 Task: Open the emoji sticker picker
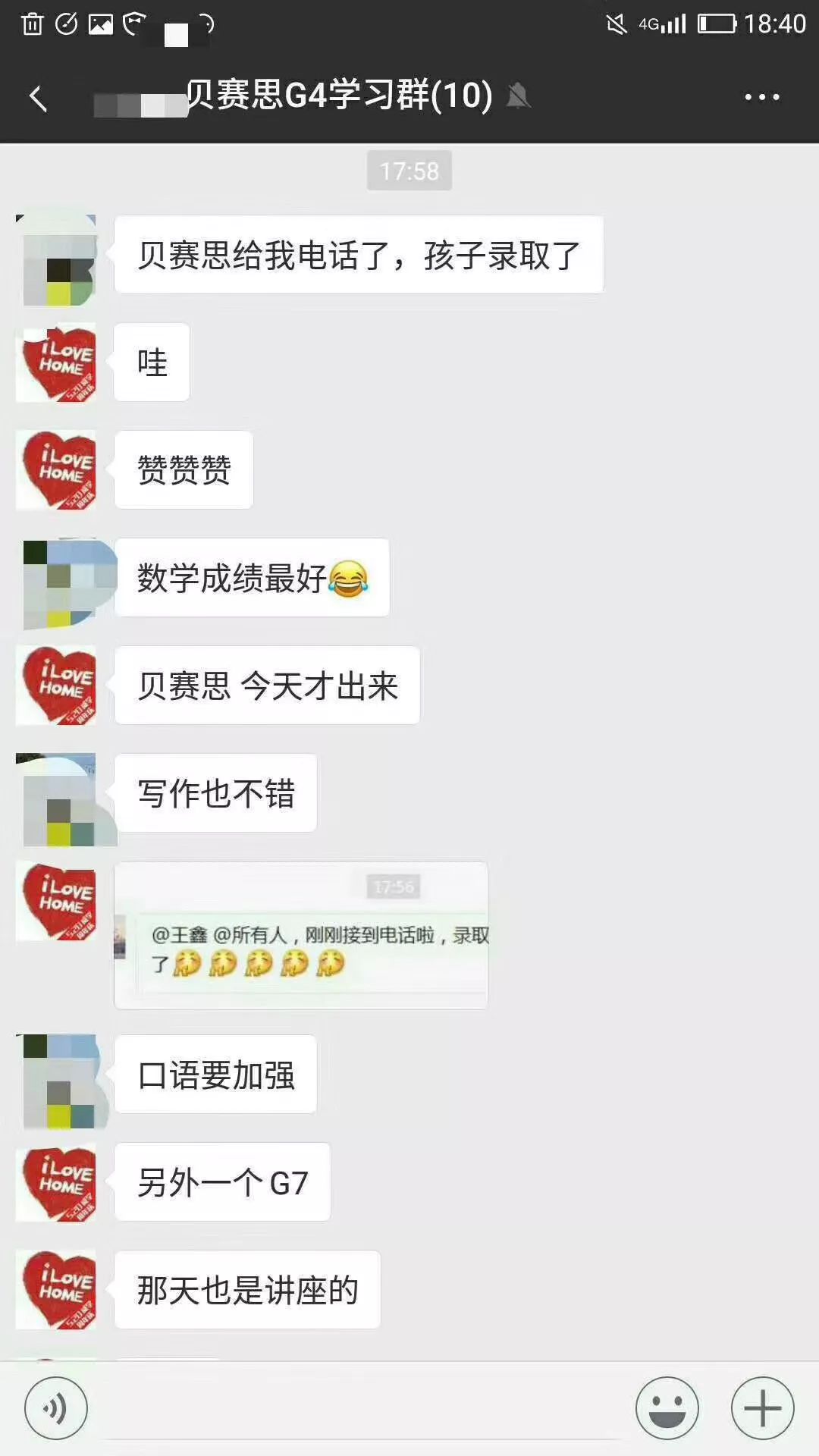(667, 1408)
